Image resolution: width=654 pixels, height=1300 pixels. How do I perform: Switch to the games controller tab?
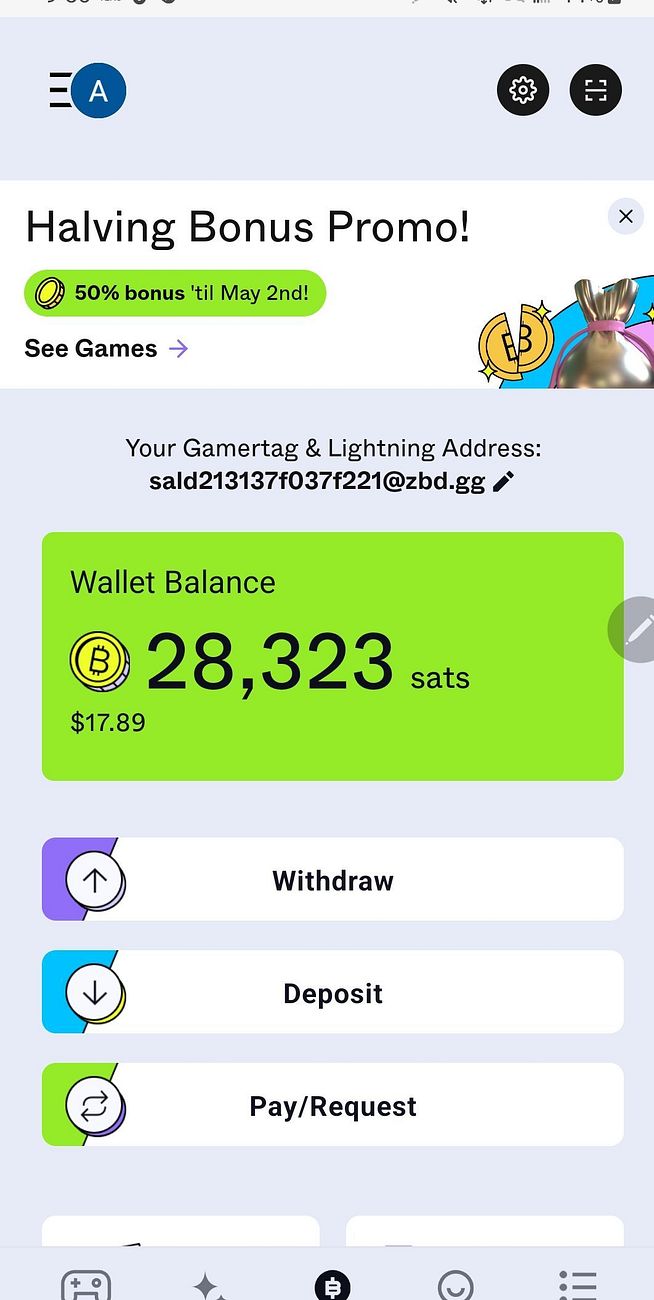coord(86,1285)
